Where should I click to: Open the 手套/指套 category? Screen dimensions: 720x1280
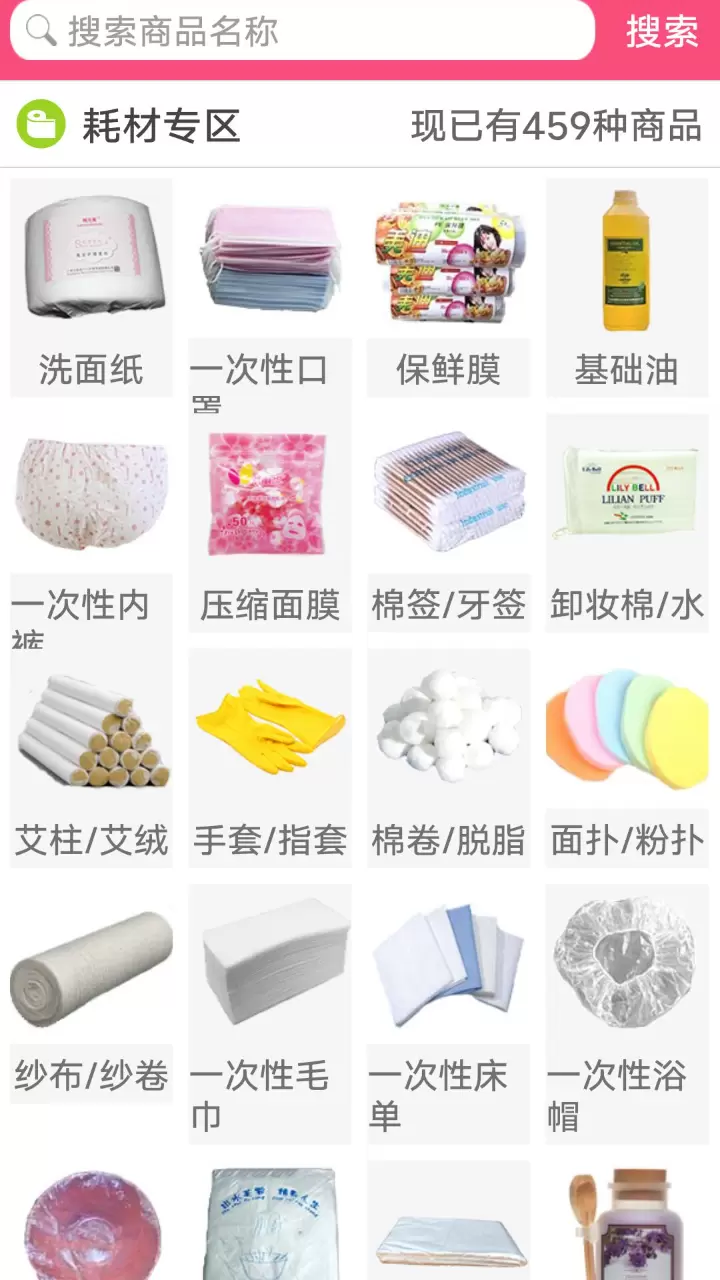(x=270, y=758)
